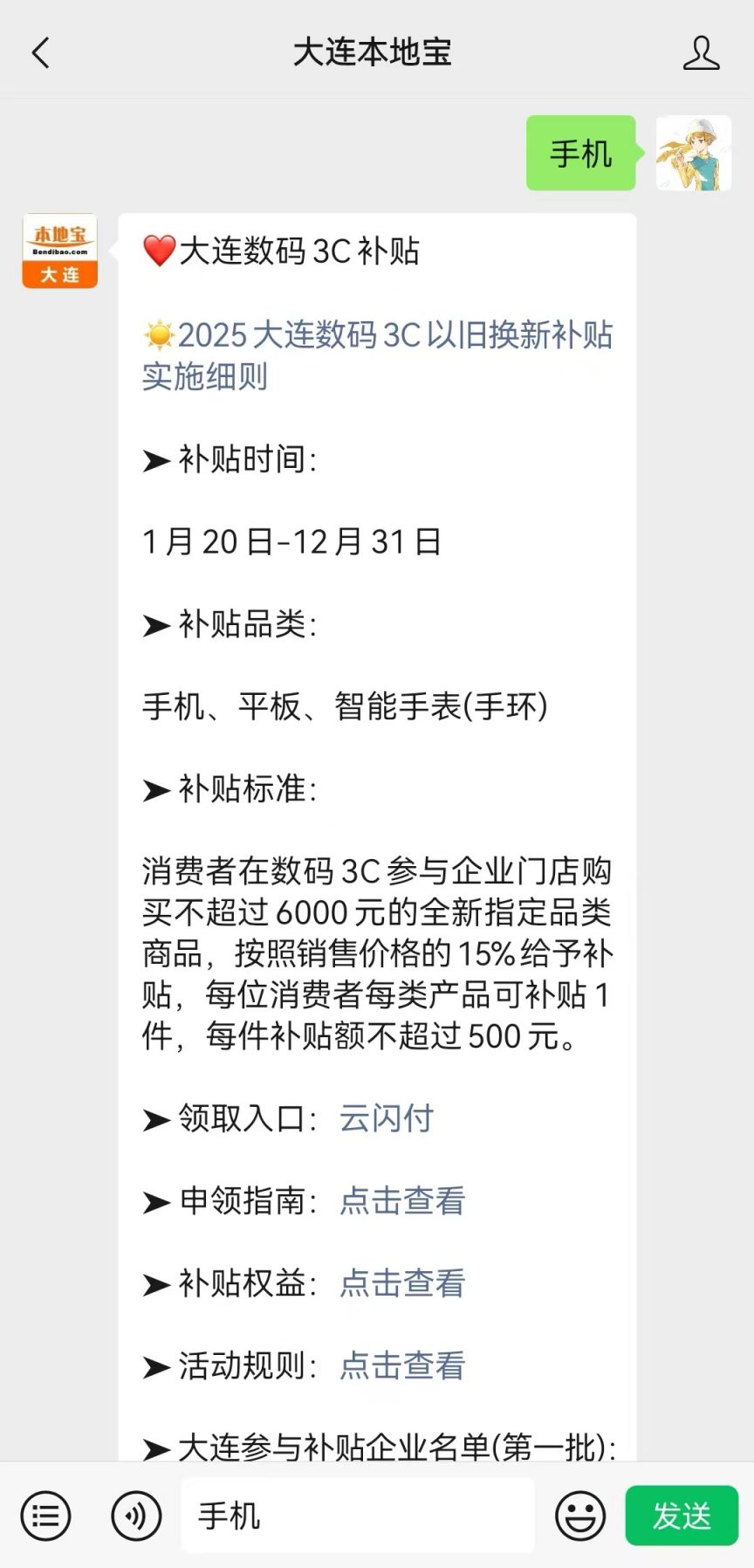This screenshot has width=754, height=1568.
Task: View your own profile avatar
Action: click(x=693, y=154)
